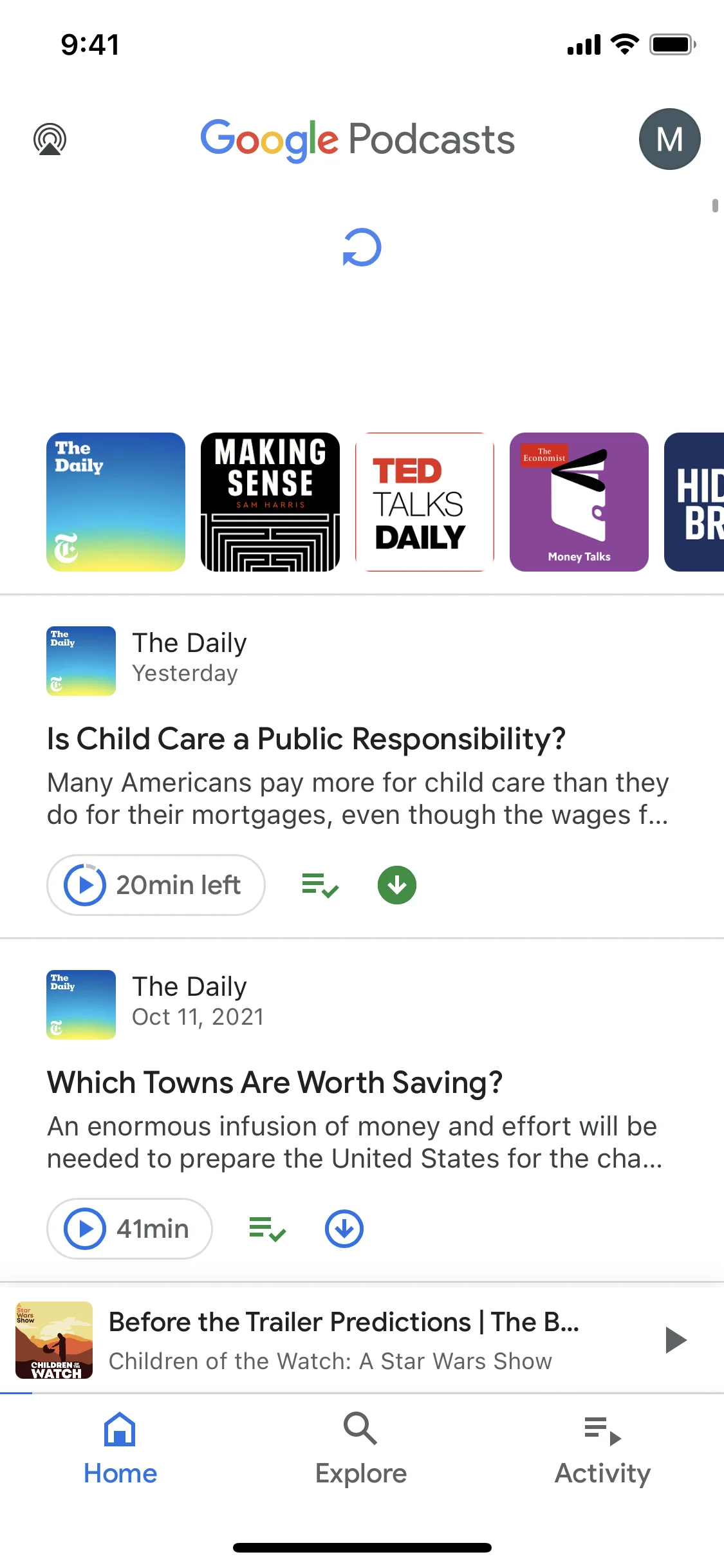The image size is (724, 1568).
Task: Open the Cast device picker
Action: 51,138
